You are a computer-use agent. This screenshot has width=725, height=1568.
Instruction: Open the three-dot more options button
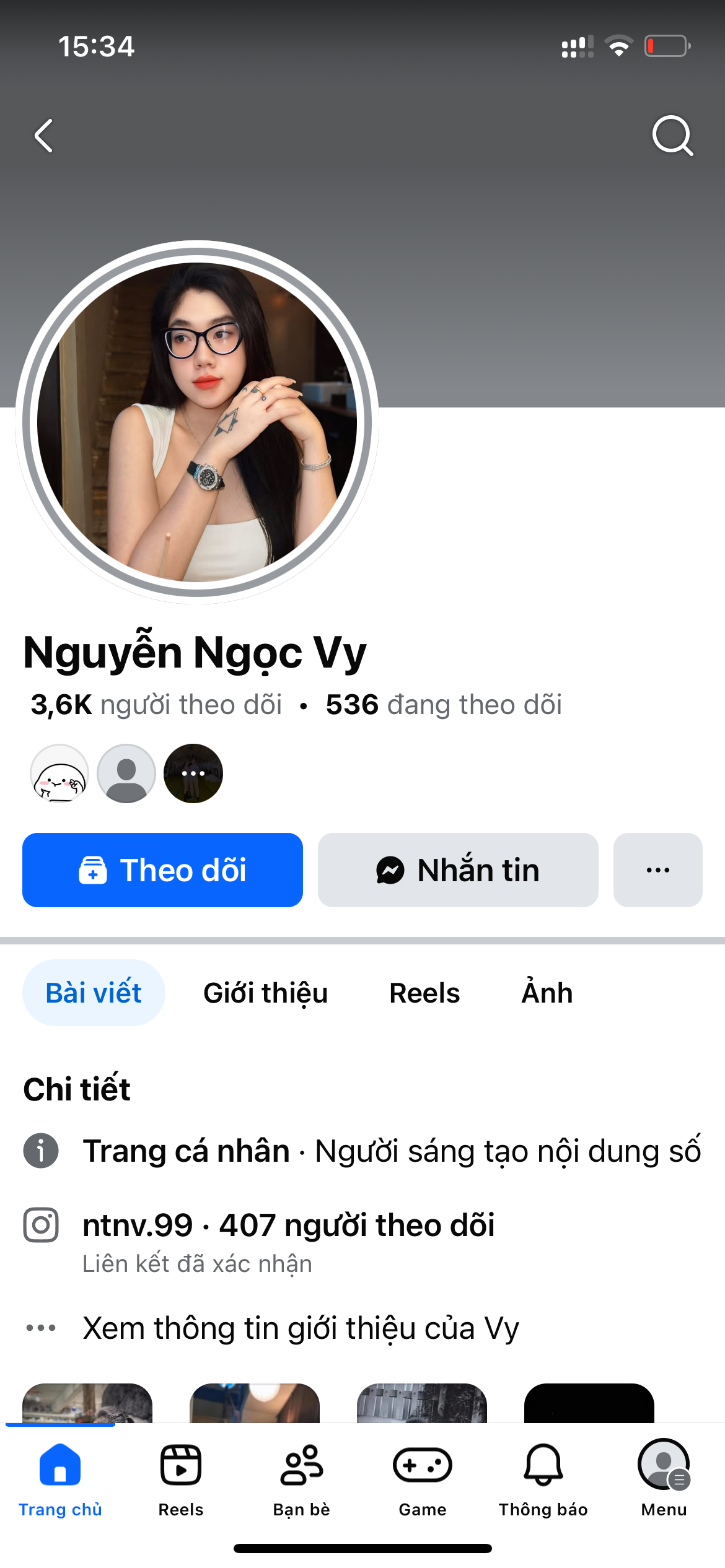coord(657,870)
